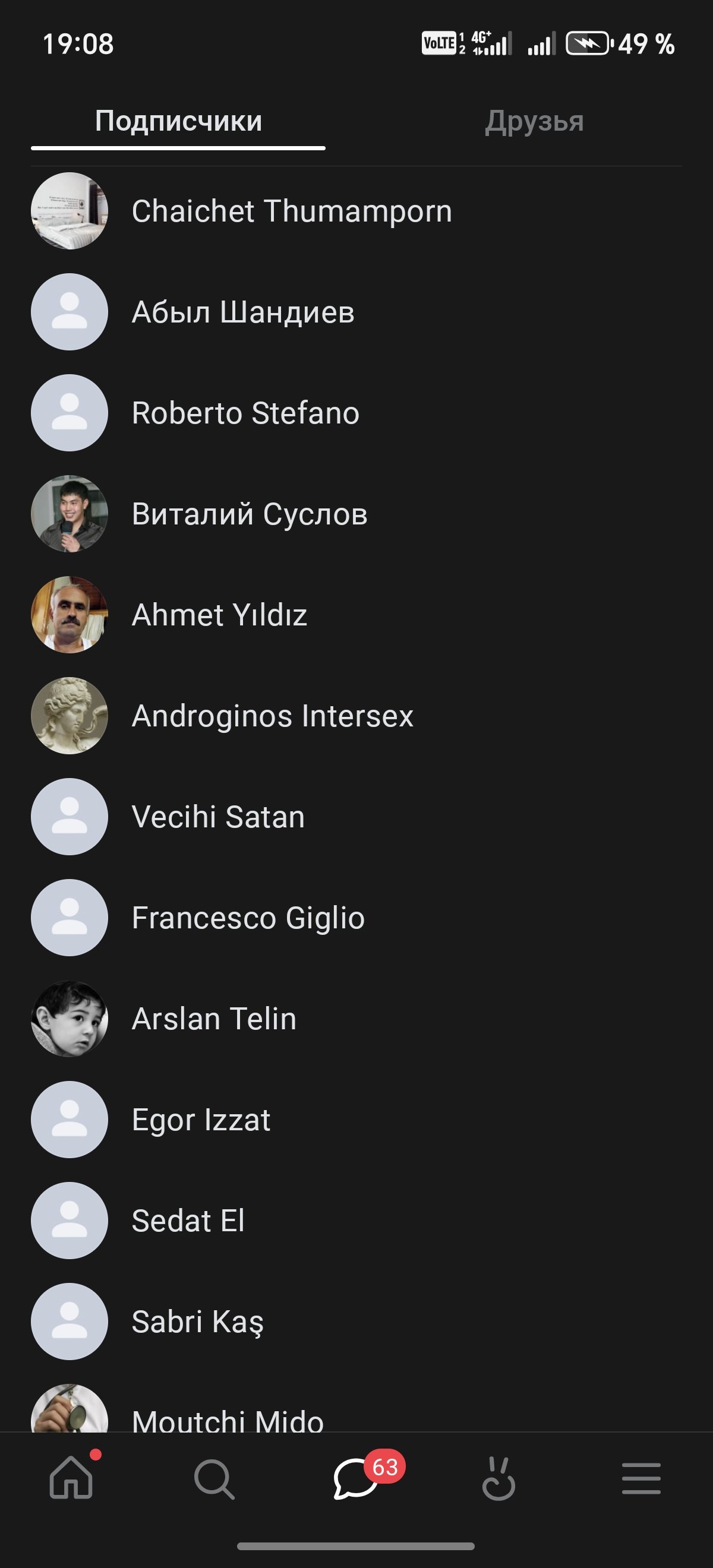The image size is (713, 1568).
Task: Switch to the Друзья tab
Action: click(x=534, y=121)
